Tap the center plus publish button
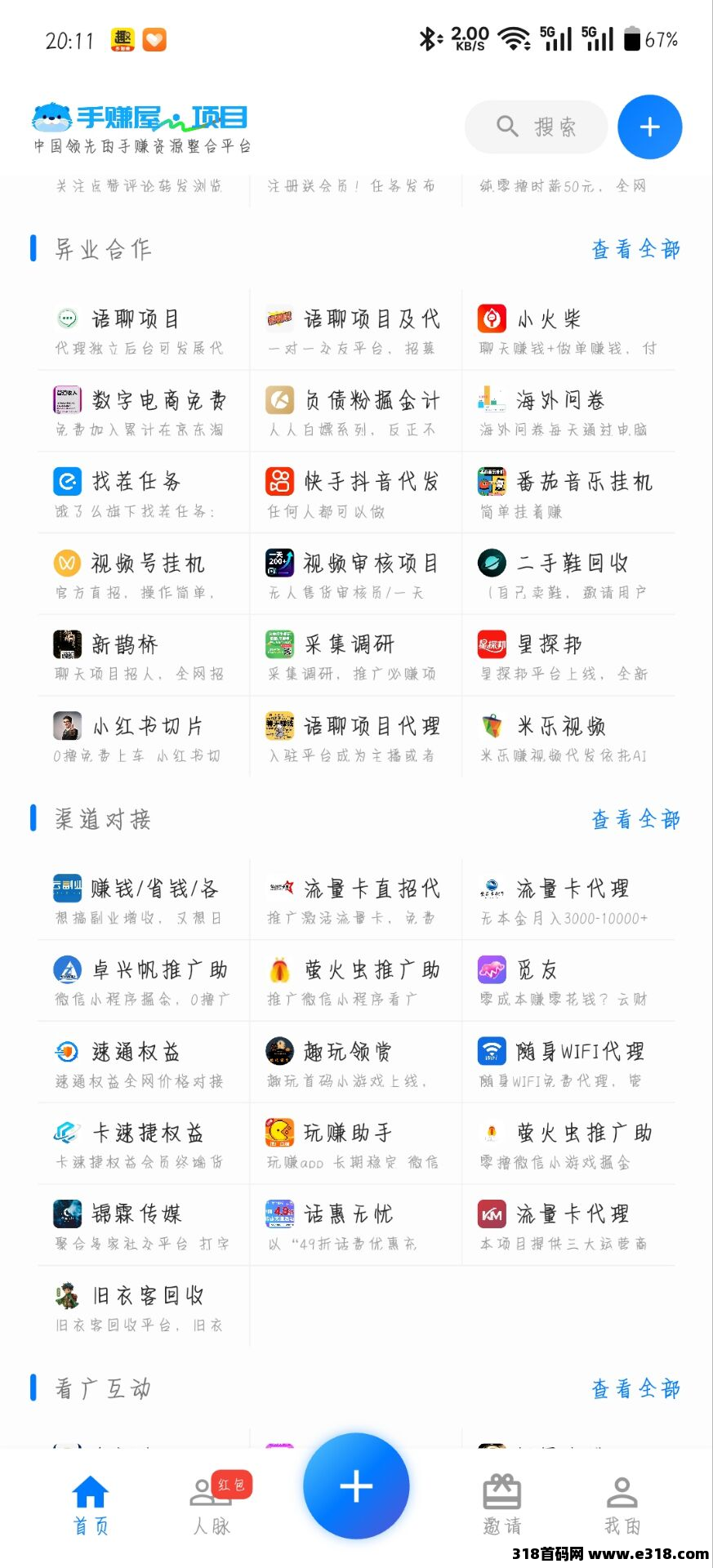 point(356,1486)
